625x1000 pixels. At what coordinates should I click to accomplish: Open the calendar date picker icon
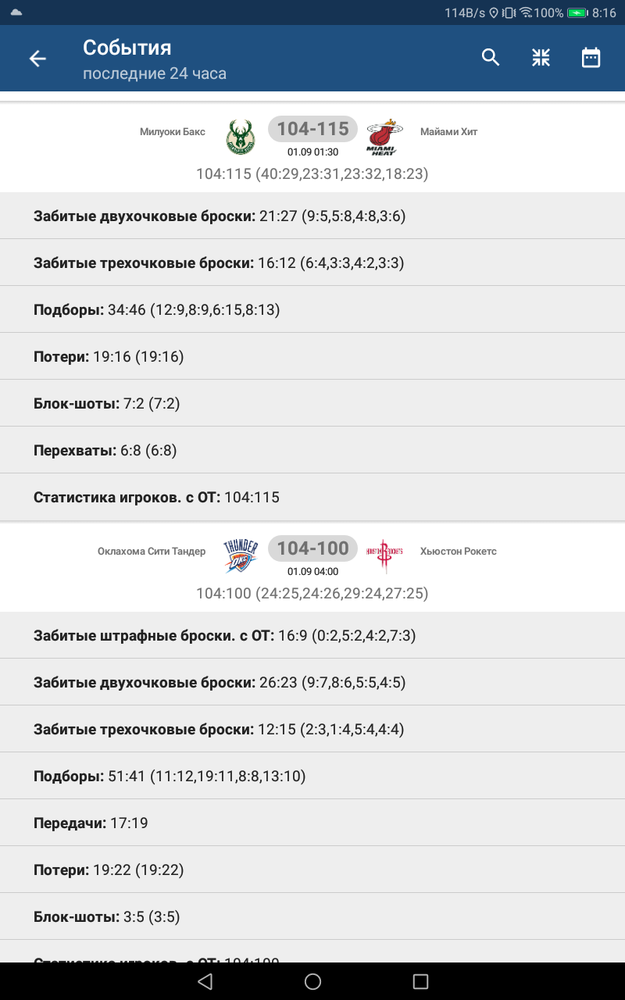tap(591, 57)
